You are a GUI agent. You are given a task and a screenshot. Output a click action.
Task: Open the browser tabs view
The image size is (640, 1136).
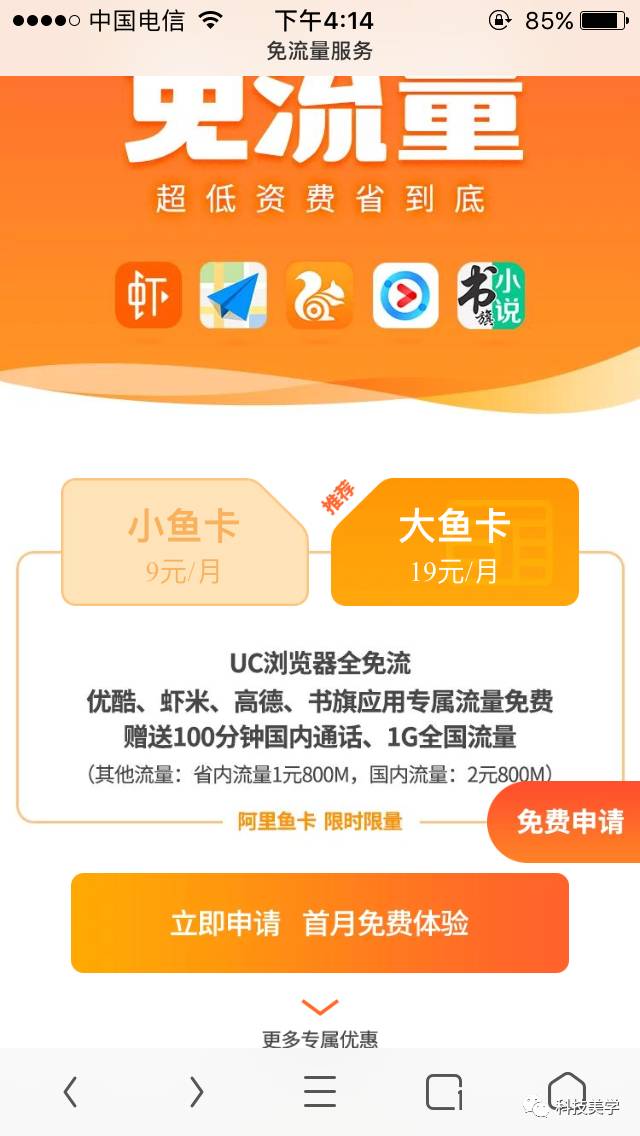[x=444, y=1092]
